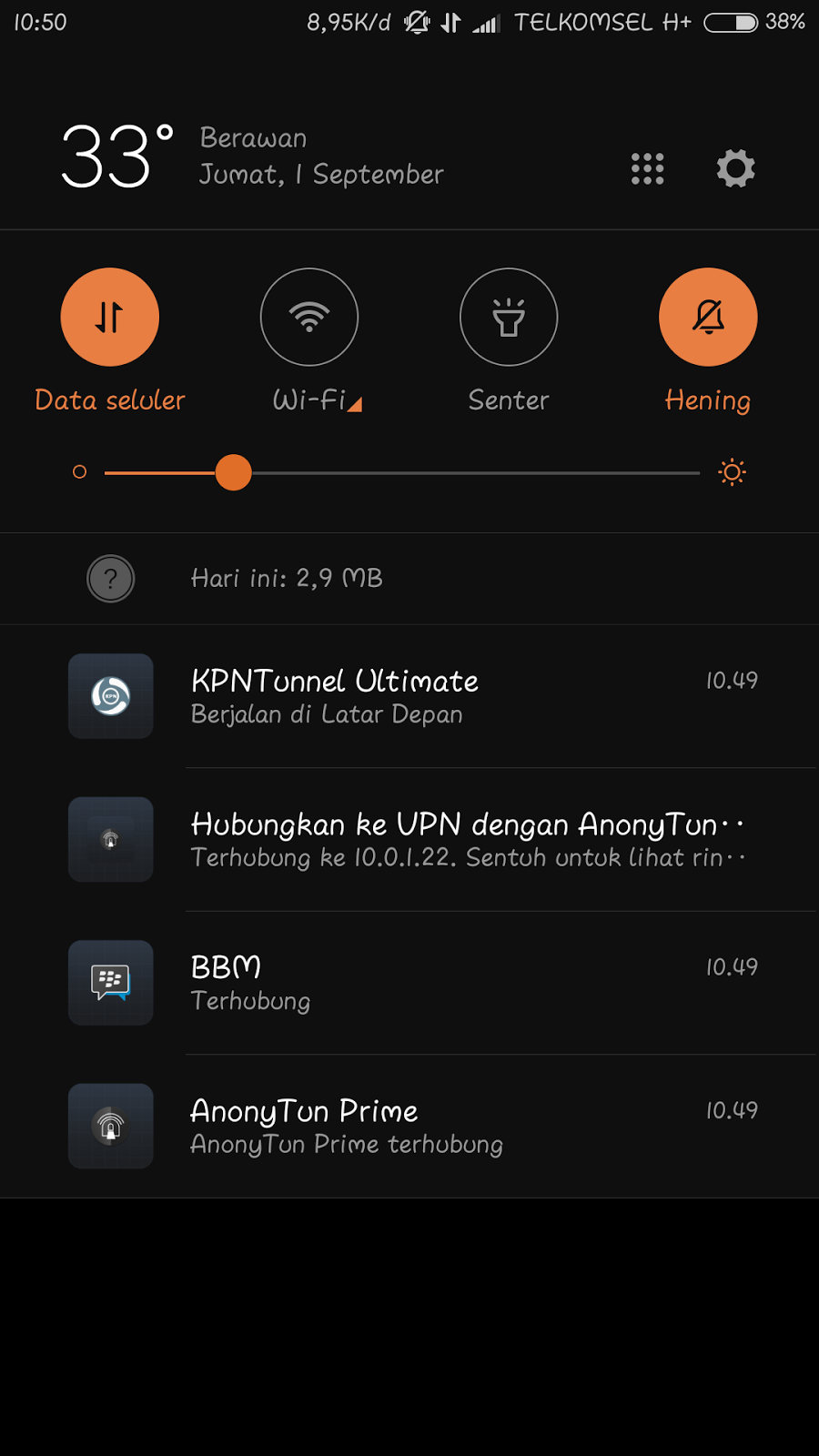Enable Wi-Fi toggle
Image resolution: width=819 pixels, height=1456 pixels.
[x=309, y=317]
